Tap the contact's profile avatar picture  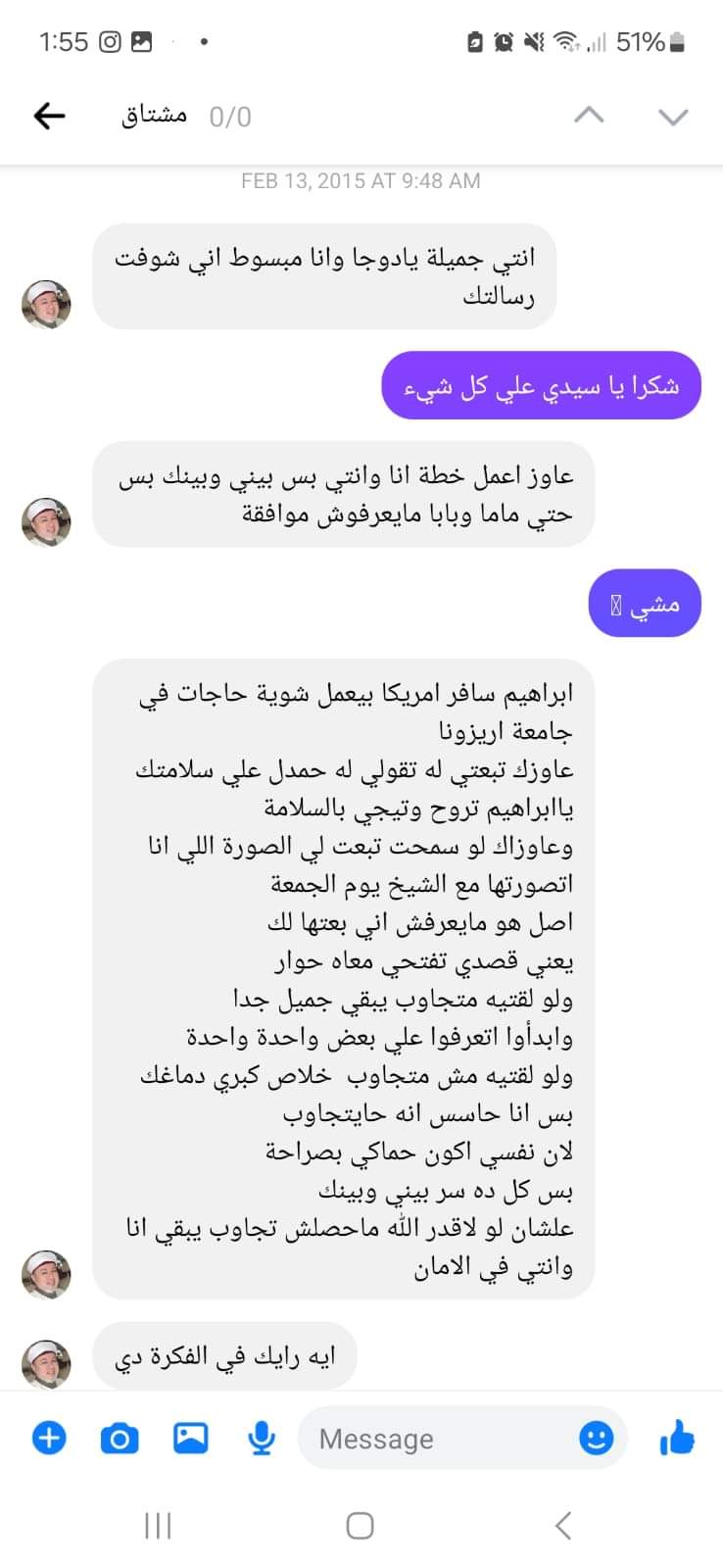coord(45,304)
